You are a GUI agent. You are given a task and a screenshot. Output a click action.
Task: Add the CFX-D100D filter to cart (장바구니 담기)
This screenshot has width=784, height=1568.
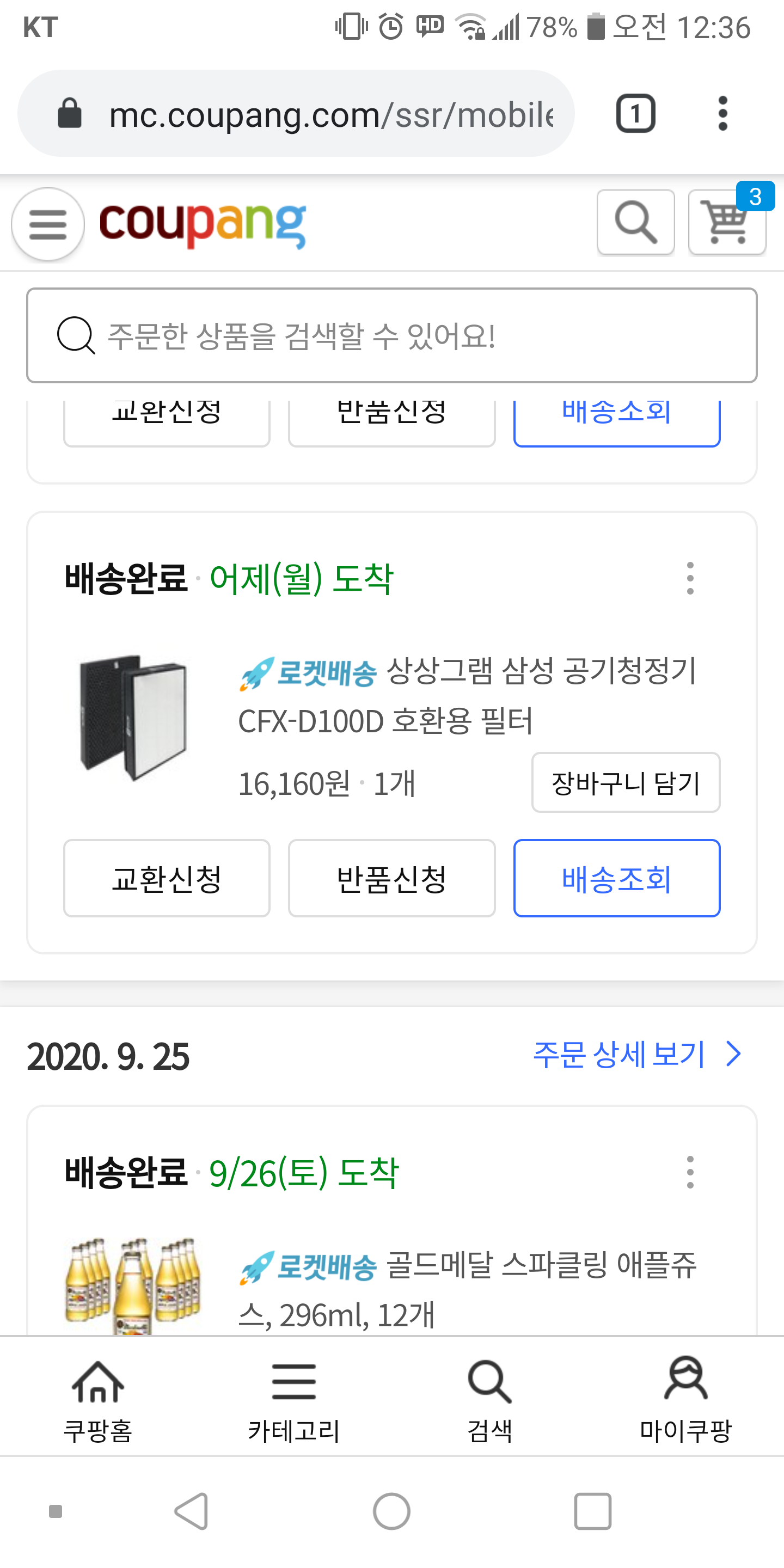(x=625, y=783)
